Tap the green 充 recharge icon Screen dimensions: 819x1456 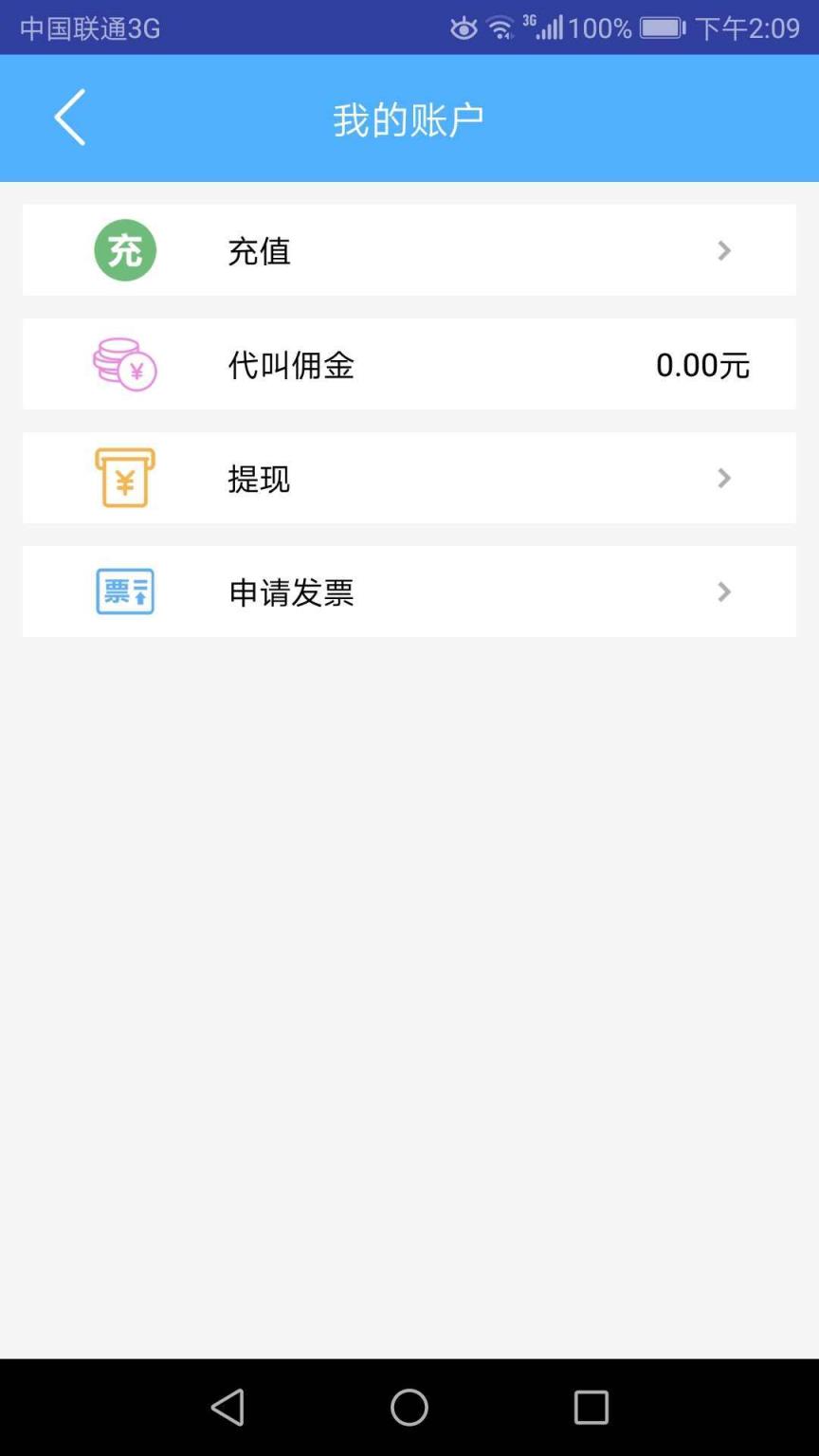click(x=124, y=249)
